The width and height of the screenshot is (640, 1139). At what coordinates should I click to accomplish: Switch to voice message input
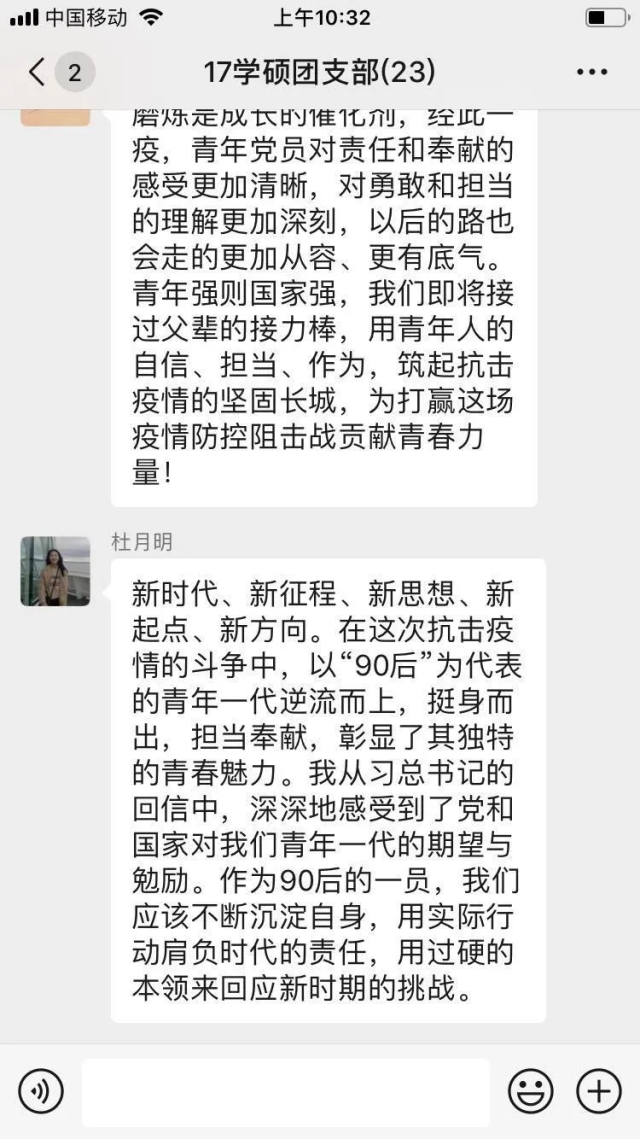coord(40,1091)
